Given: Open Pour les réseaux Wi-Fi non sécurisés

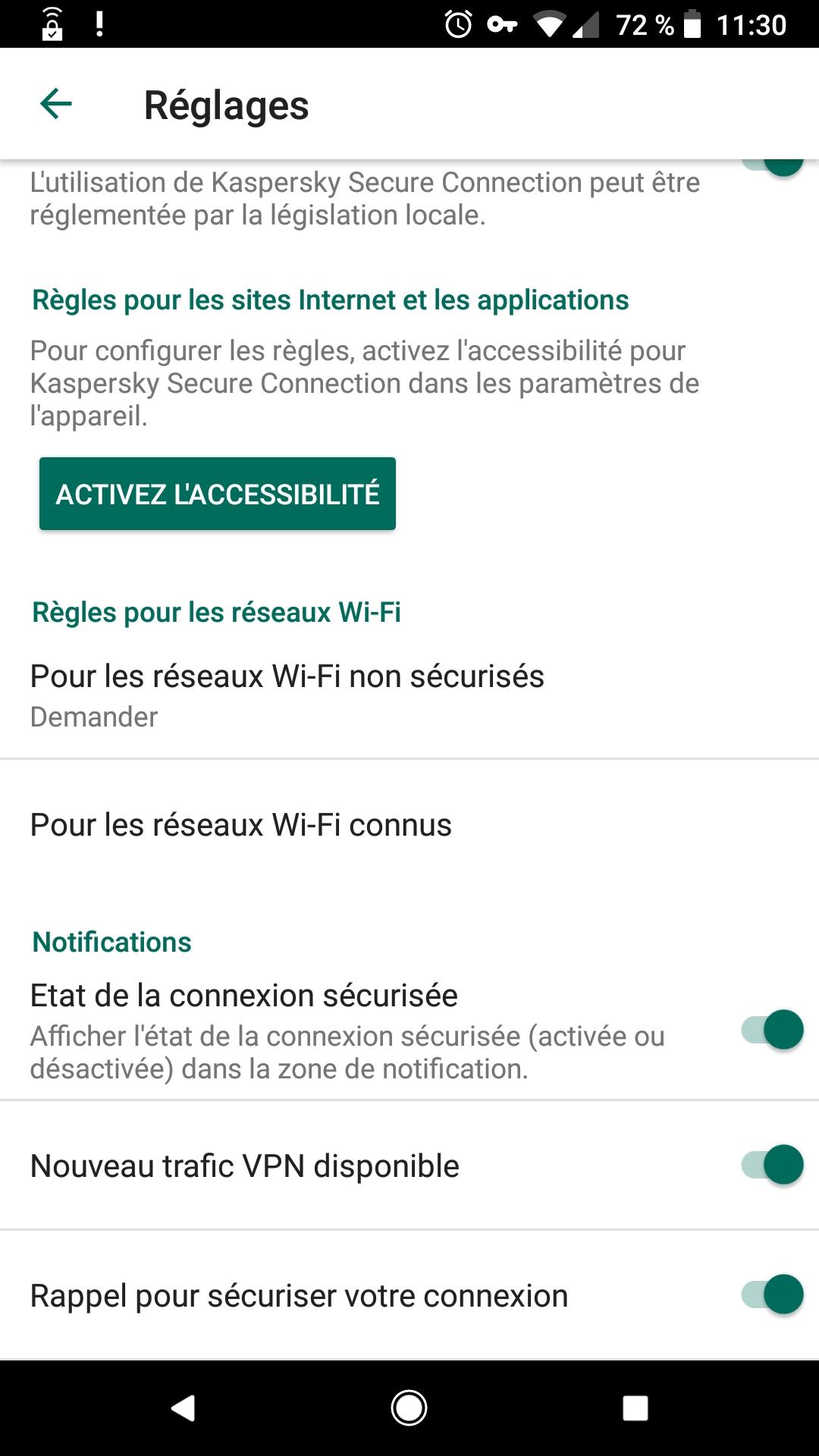Looking at the screenshot, I should tap(409, 695).
